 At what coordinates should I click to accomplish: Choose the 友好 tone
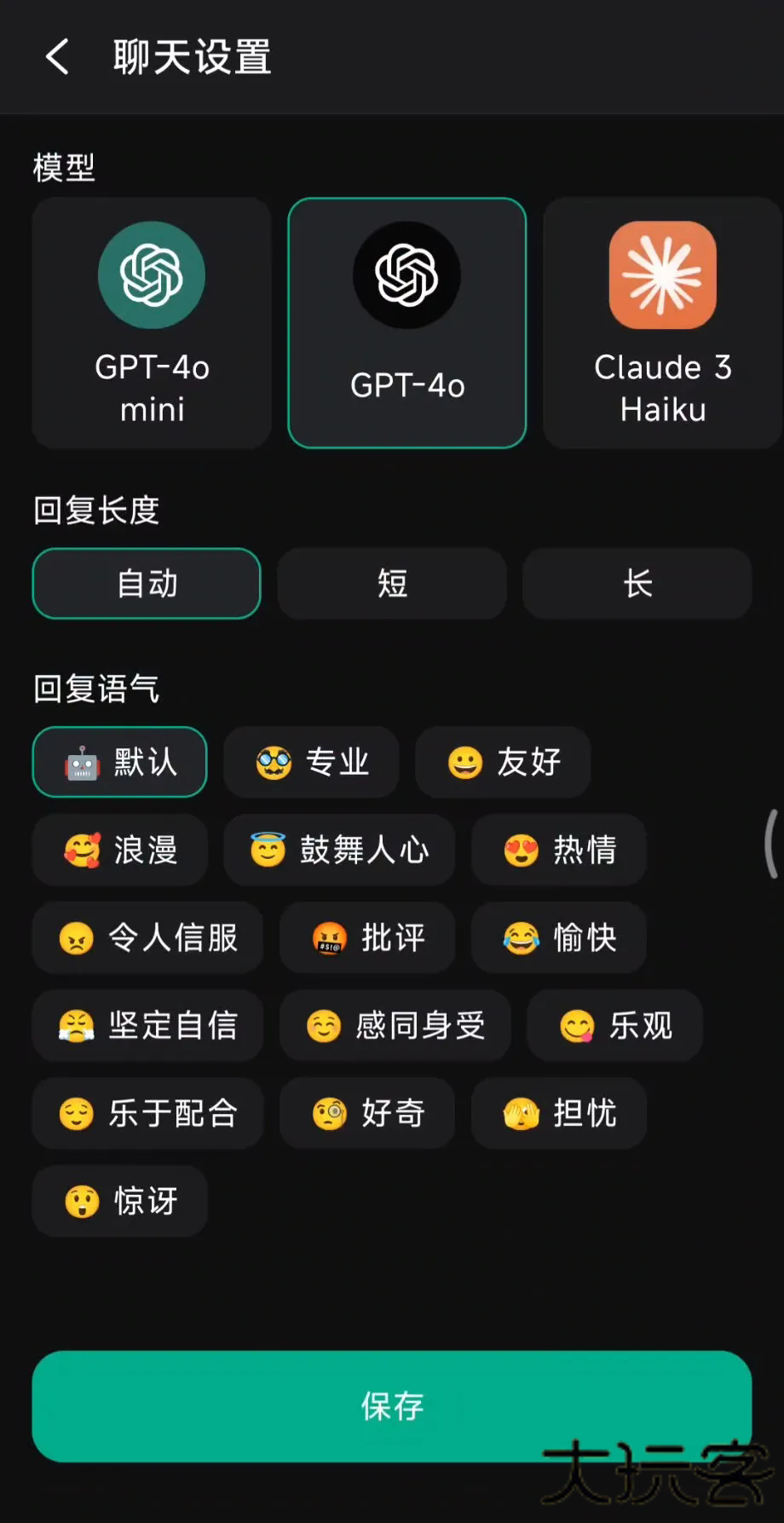tap(503, 762)
